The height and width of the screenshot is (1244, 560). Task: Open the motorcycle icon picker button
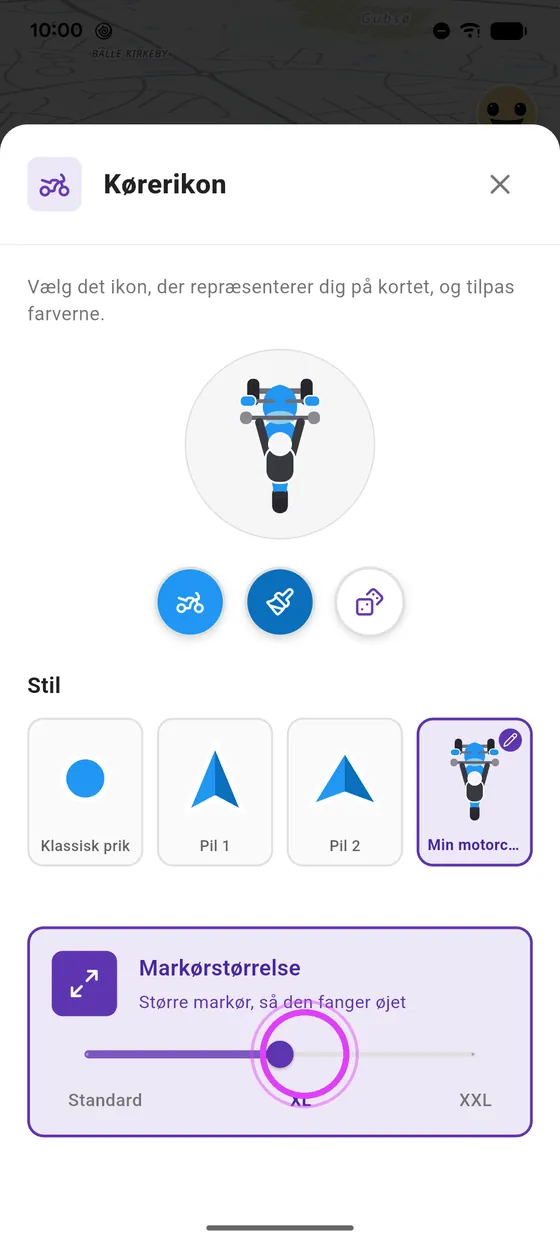(190, 602)
